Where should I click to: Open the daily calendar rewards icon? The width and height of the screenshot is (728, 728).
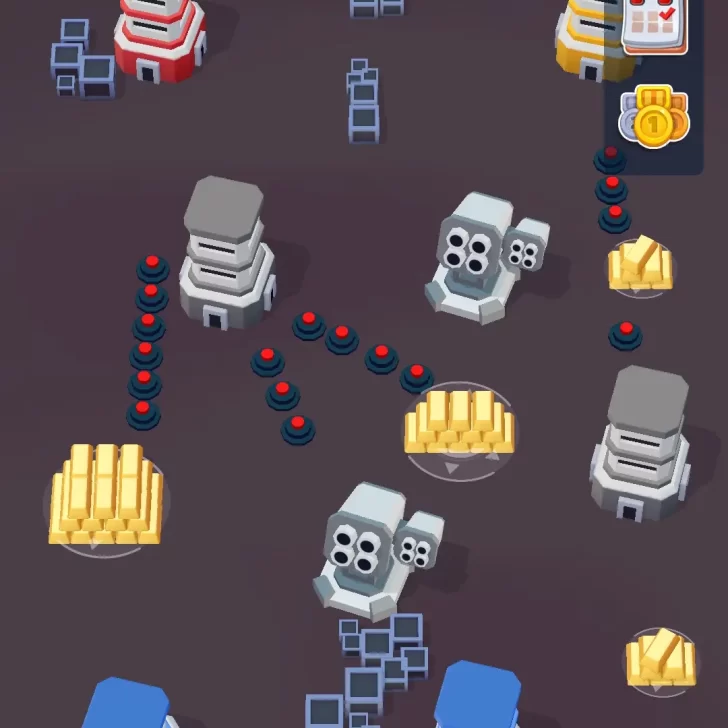[x=655, y=24]
